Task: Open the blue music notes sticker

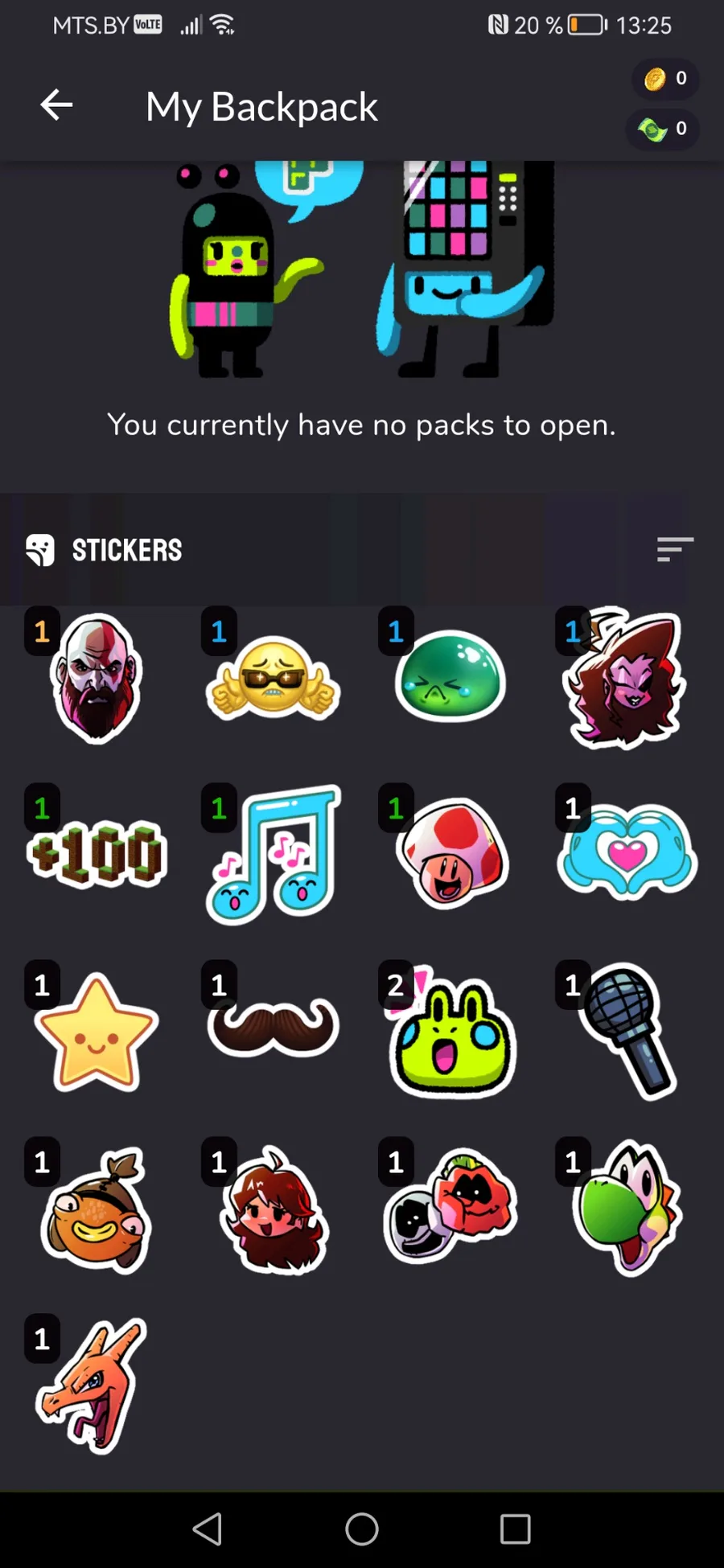Action: click(274, 855)
